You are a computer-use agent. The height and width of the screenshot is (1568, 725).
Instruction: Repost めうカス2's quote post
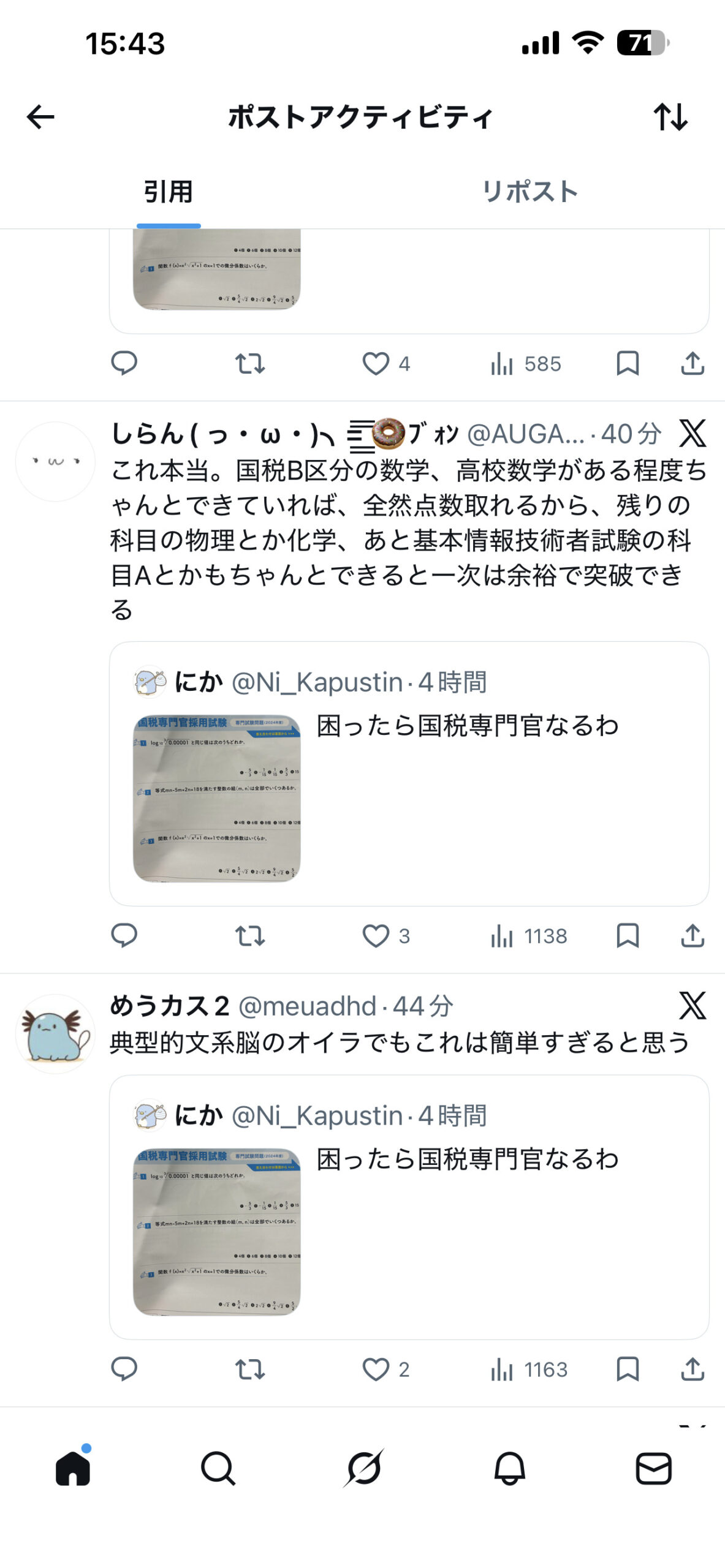tap(250, 1369)
